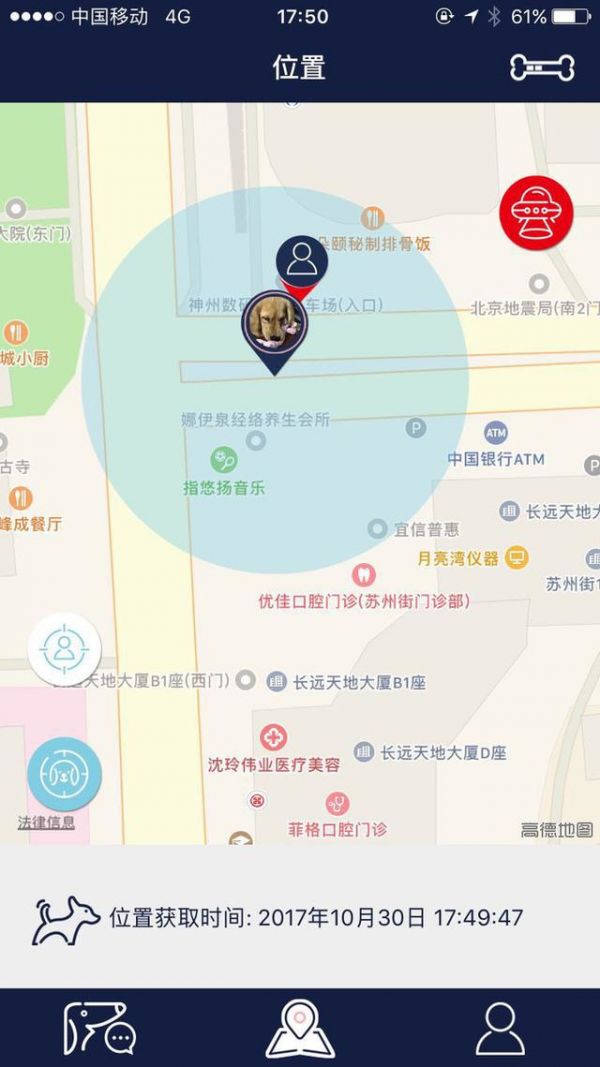Locate the pet on map
The image size is (600, 1067).
point(64,773)
